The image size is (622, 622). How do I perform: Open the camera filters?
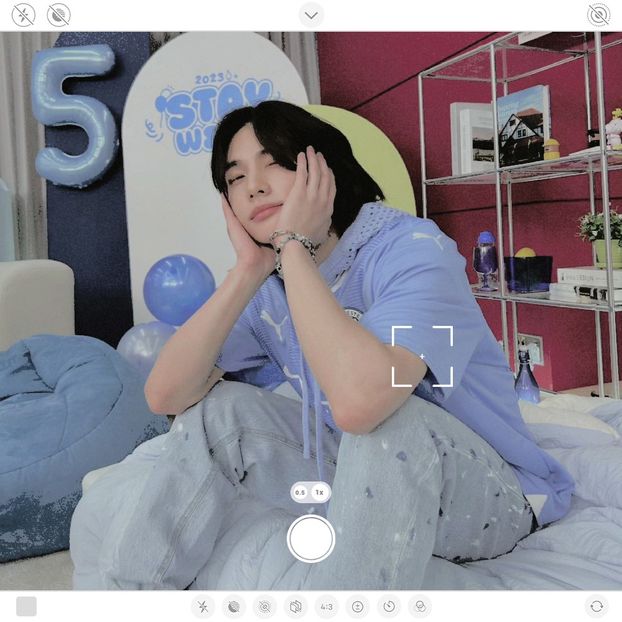[x=420, y=606]
